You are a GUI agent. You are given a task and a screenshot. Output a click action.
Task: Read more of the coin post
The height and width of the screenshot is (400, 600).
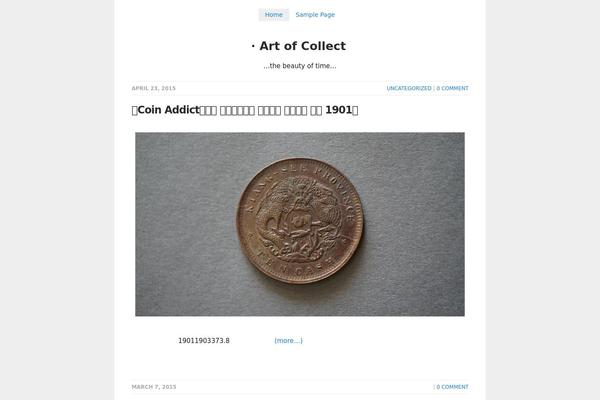[x=288, y=341]
